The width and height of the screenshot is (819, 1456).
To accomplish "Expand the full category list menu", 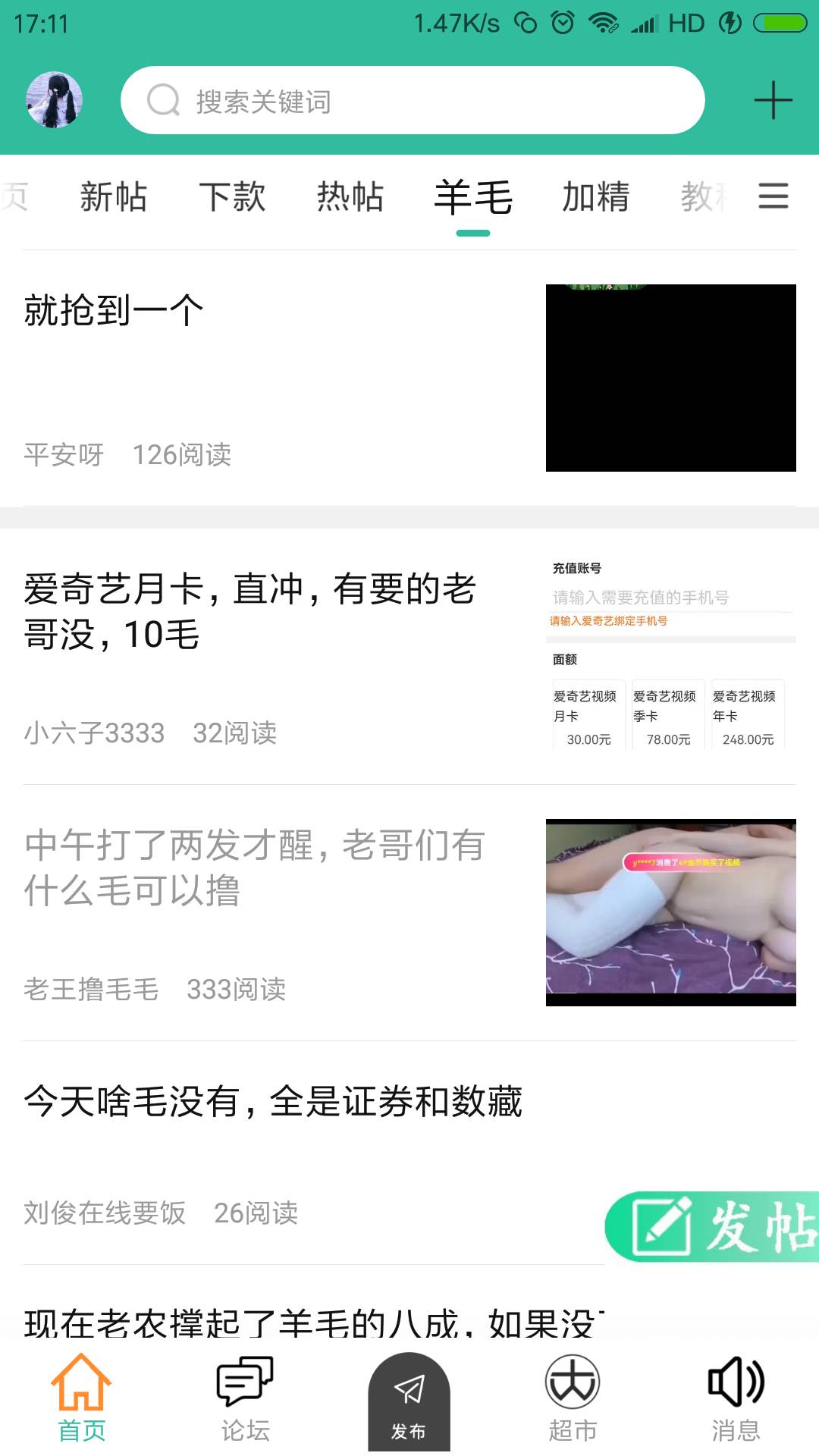I will (x=773, y=196).
